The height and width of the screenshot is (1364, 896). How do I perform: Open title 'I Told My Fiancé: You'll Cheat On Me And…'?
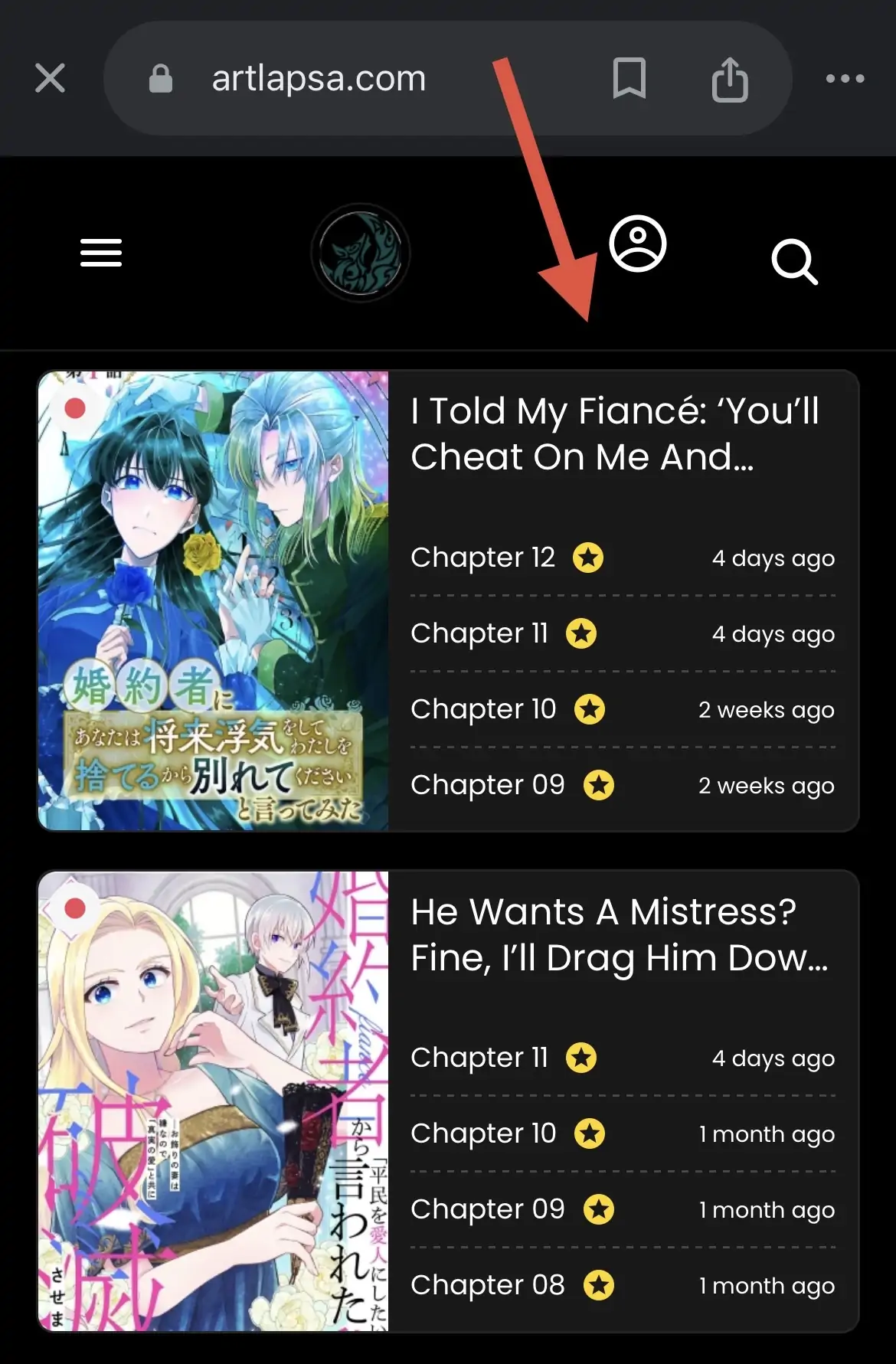click(x=615, y=433)
